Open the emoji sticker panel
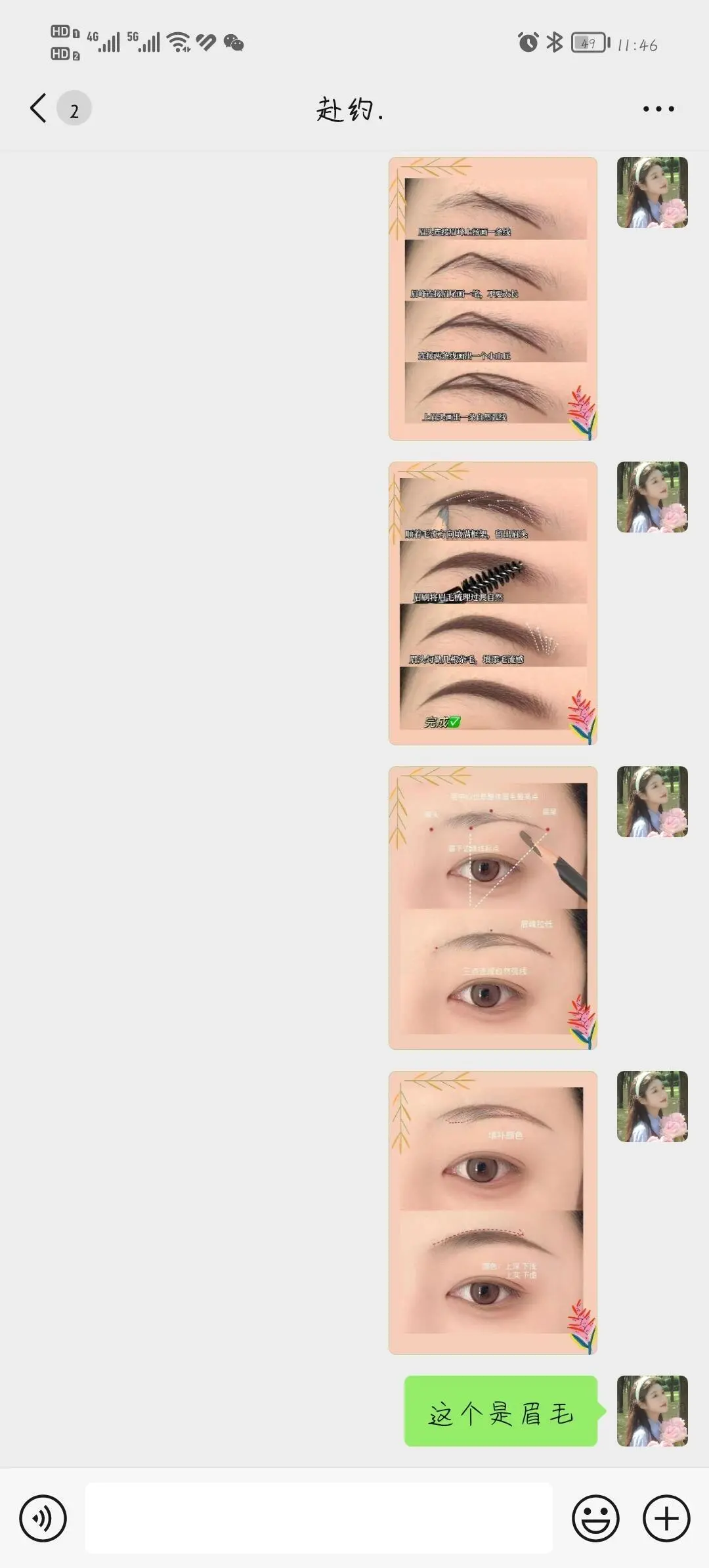Viewport: 709px width, 1568px height. pos(595,1518)
